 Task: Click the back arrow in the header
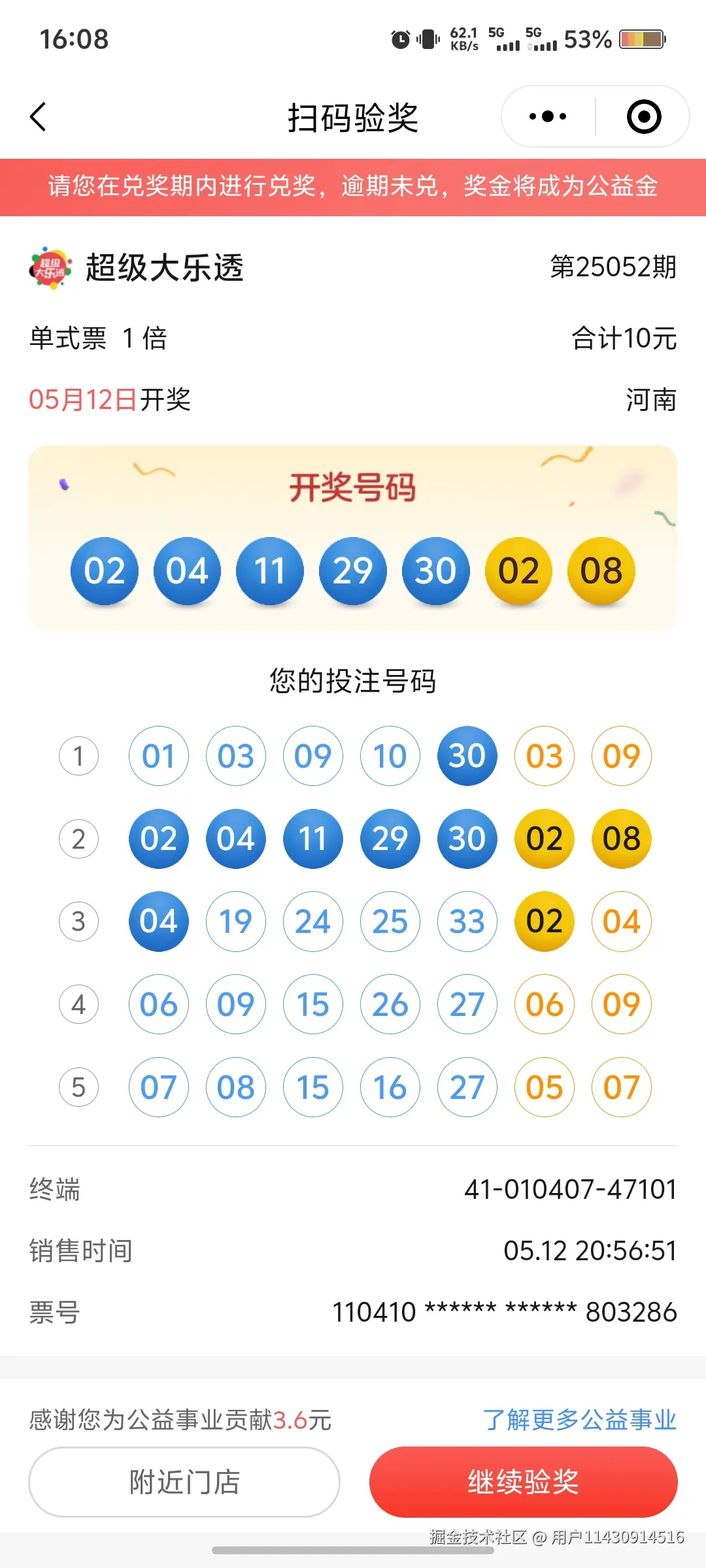(37, 116)
